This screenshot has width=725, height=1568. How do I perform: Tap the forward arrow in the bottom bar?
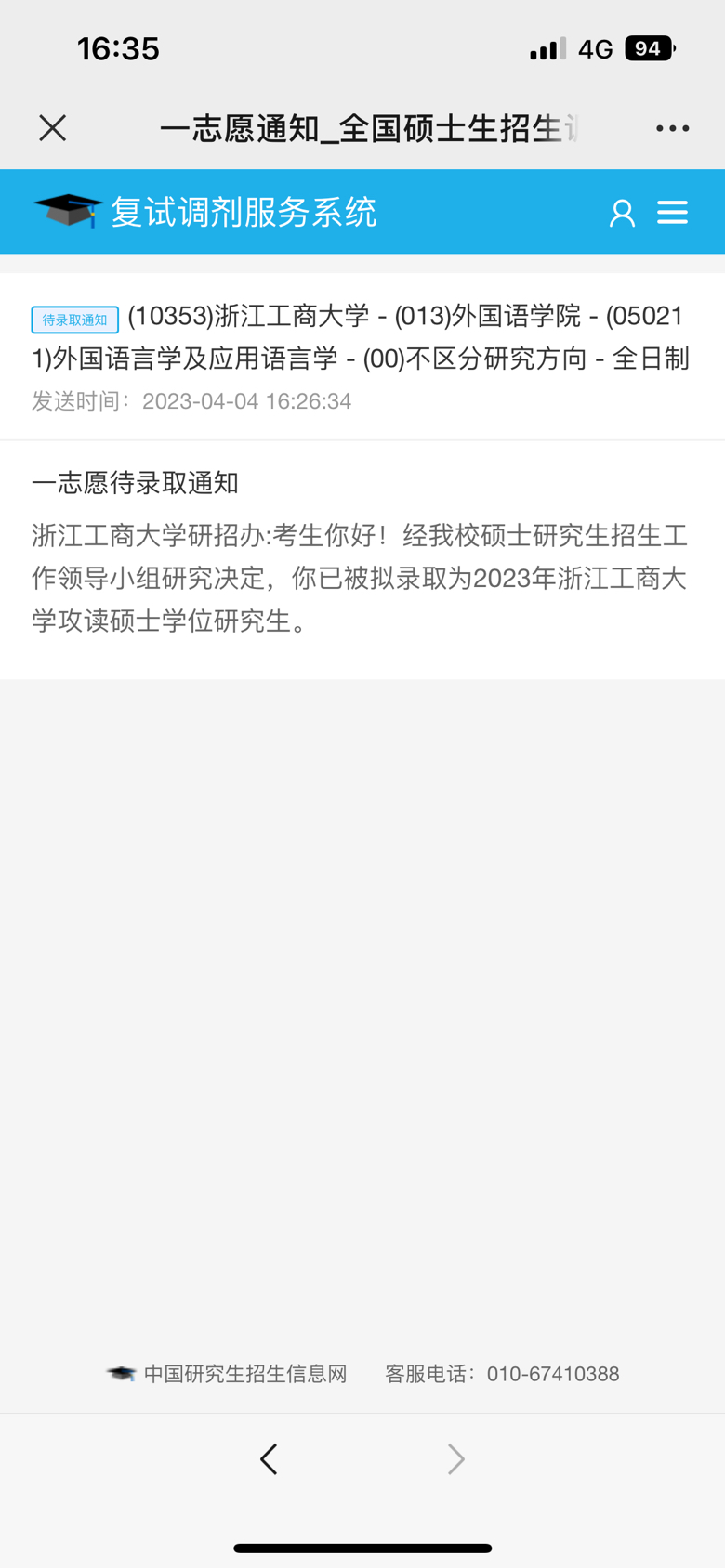click(x=455, y=1459)
